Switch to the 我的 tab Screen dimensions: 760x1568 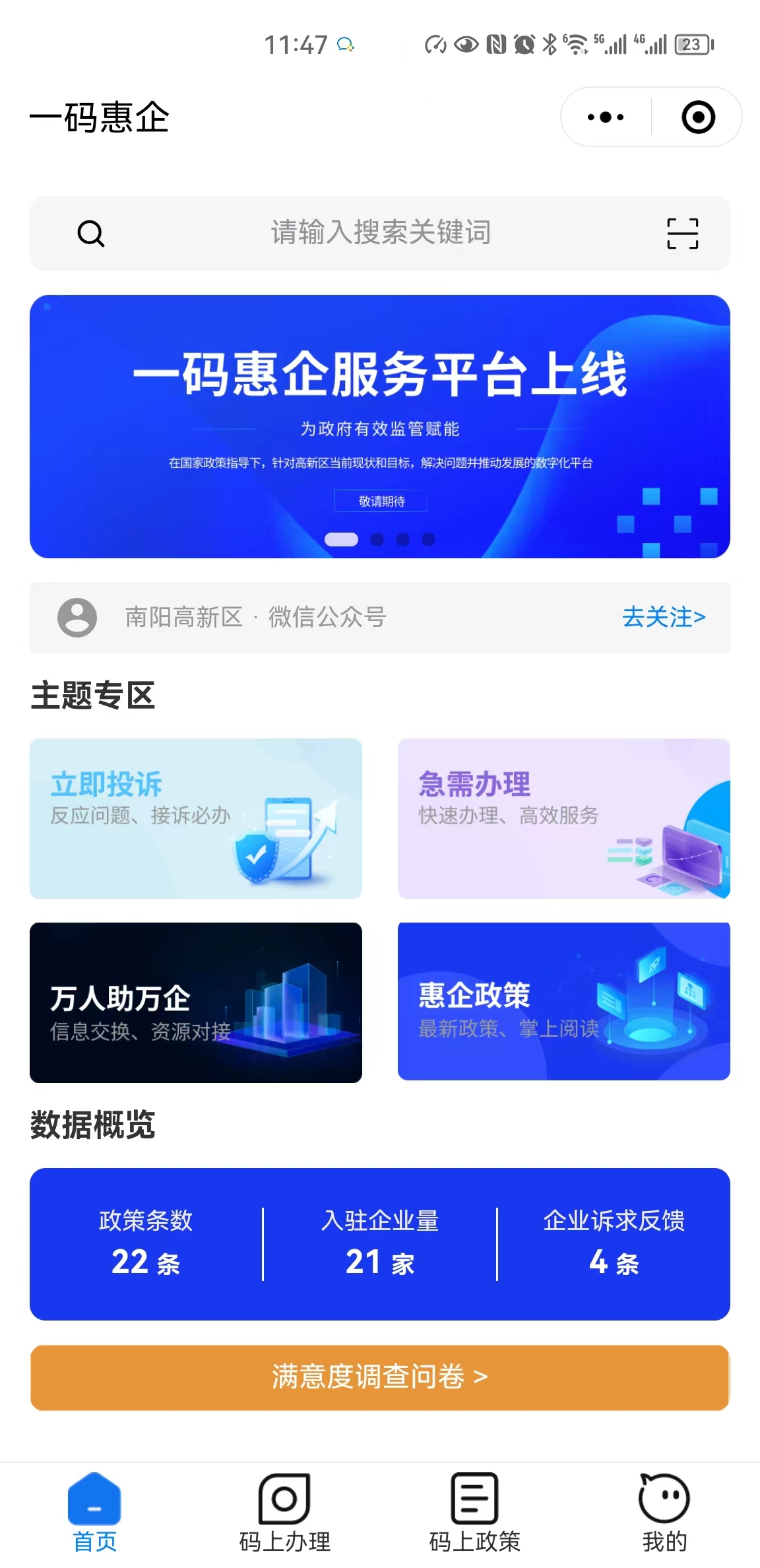[x=664, y=1513]
